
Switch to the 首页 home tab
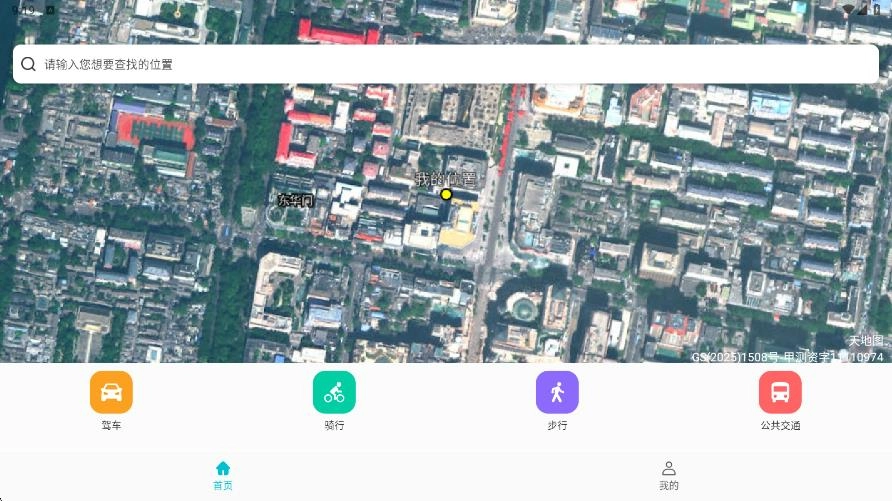(223, 475)
